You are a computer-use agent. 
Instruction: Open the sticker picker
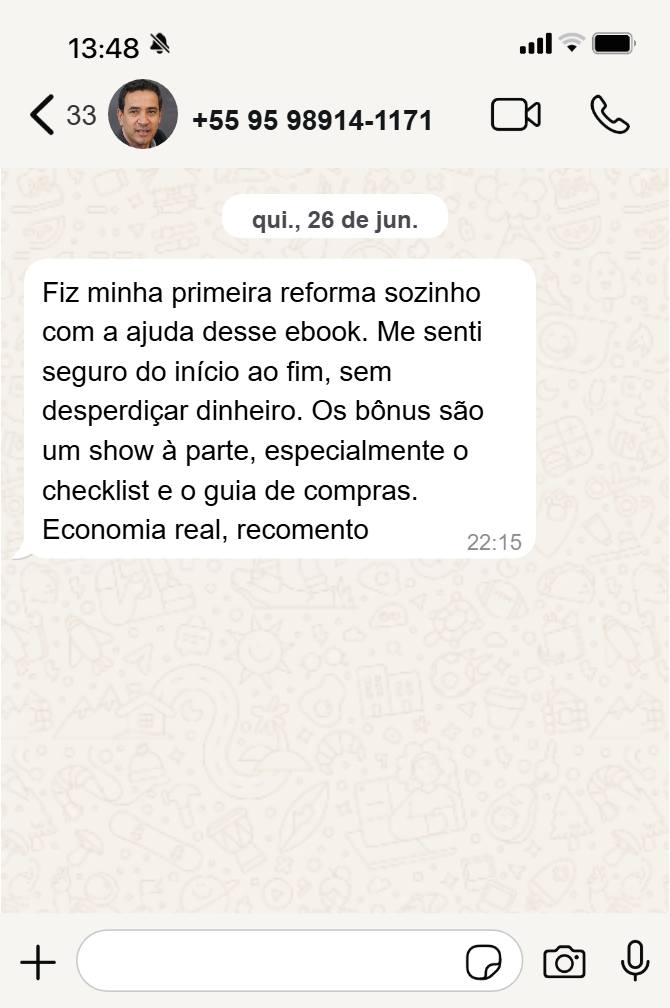pos(485,962)
